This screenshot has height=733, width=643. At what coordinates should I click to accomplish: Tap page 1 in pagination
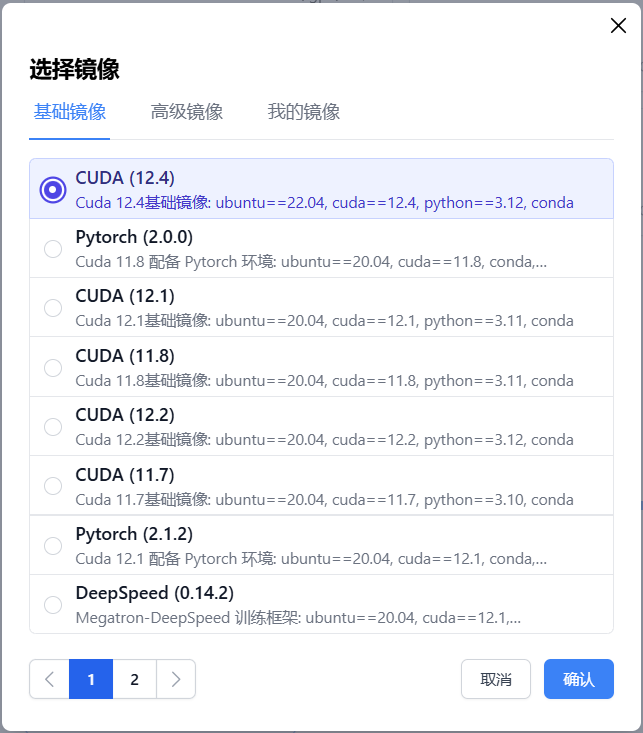click(91, 680)
